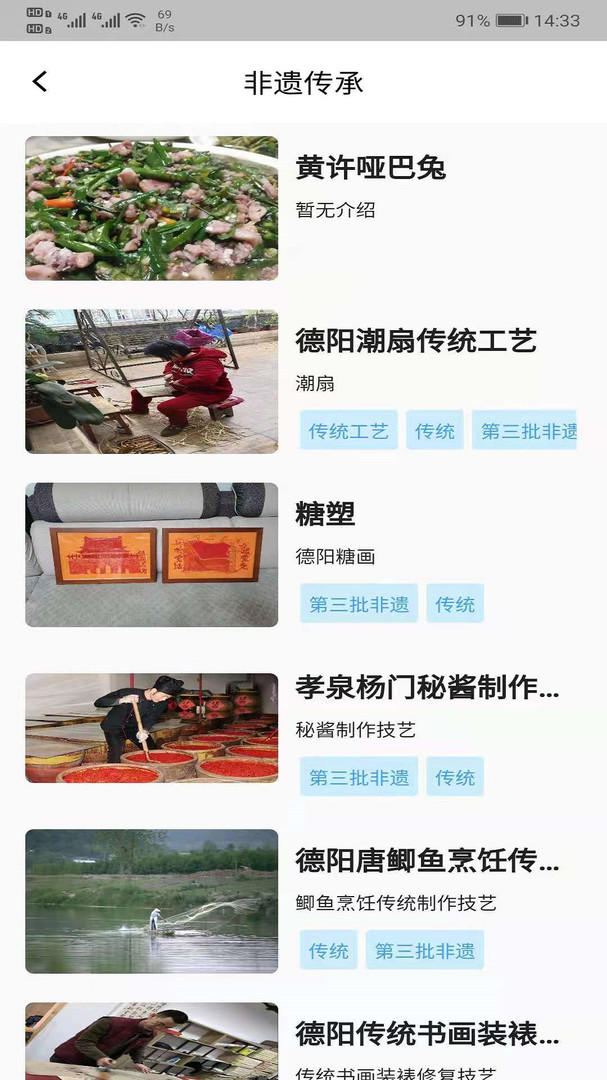The height and width of the screenshot is (1080, 607).
Task: Select 第三批非遗 tag under 德阳唐鲫鱼
Action: coord(424,950)
